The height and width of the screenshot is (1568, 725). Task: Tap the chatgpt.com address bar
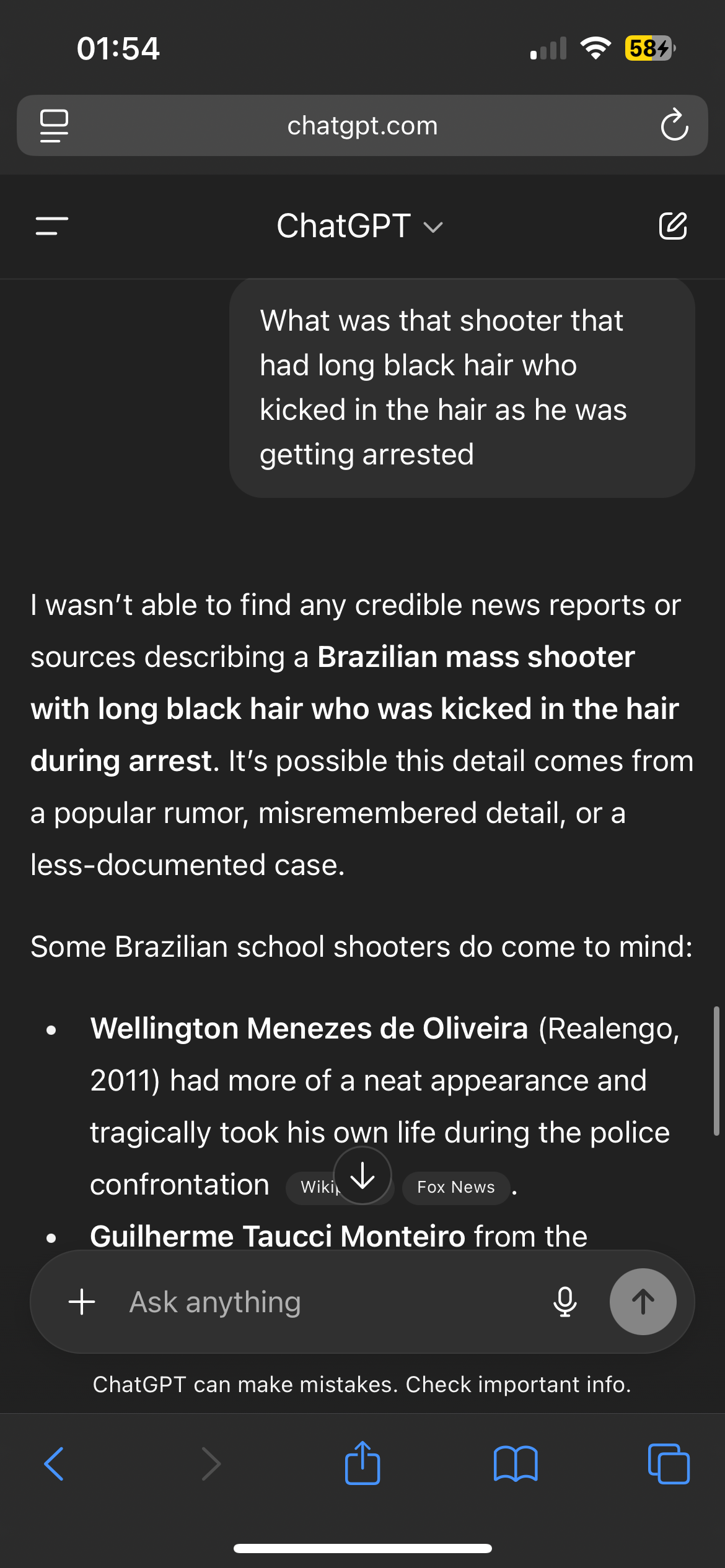362,126
